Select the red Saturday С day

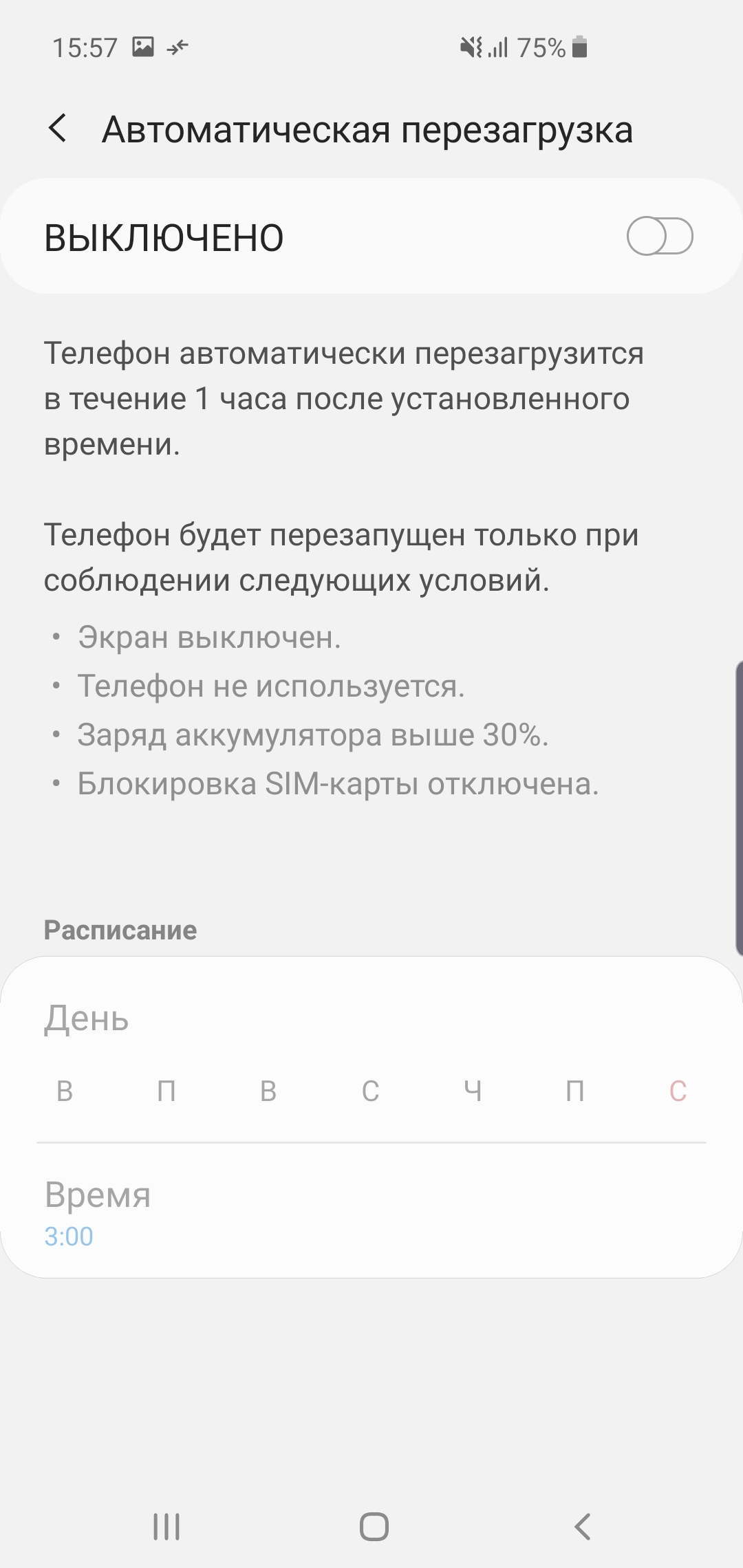(x=678, y=1091)
